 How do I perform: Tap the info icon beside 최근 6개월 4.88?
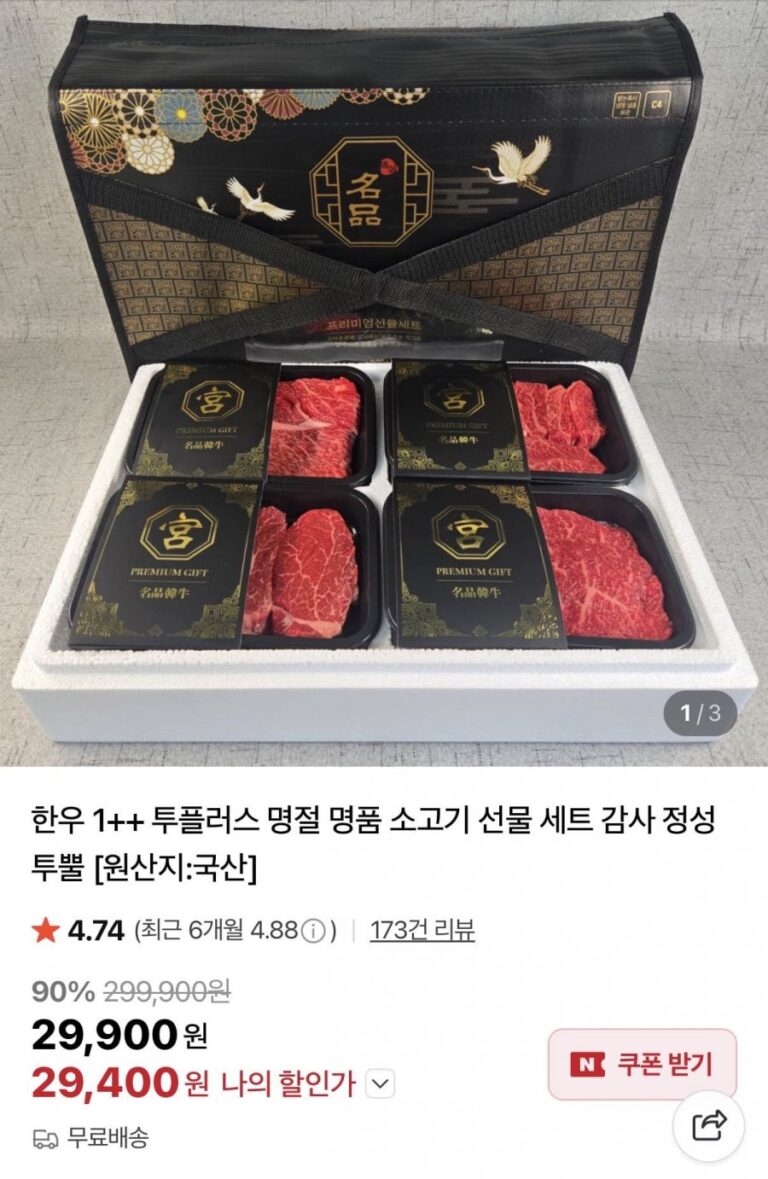click(314, 931)
